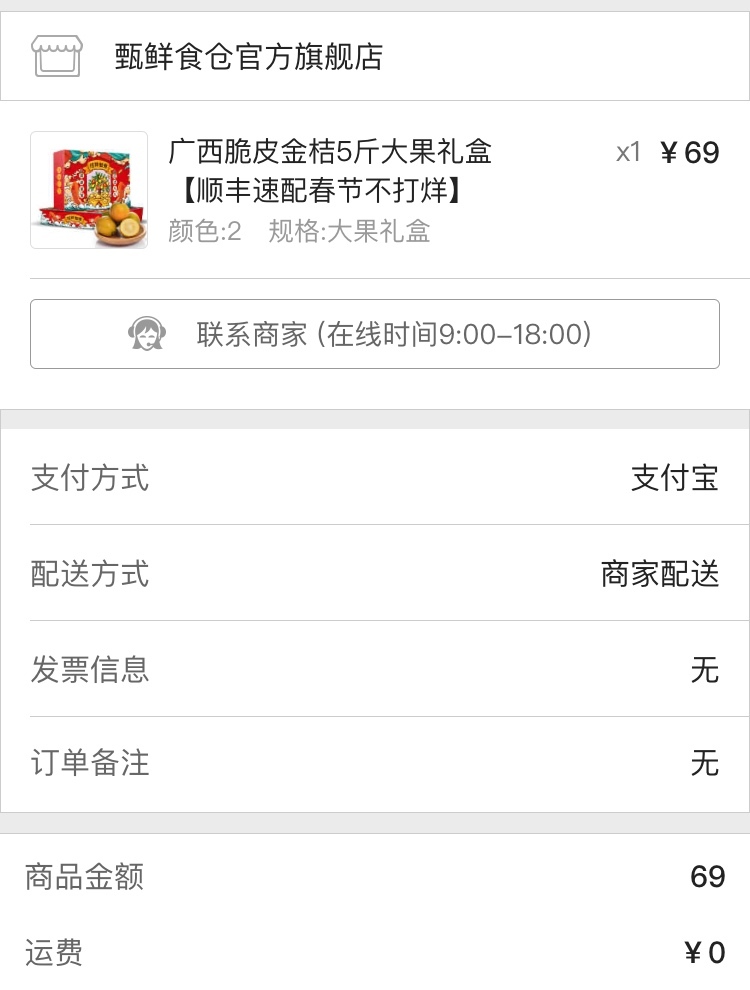Tap the 联系商家 contact merchant button
The image size is (750, 990).
click(x=375, y=334)
